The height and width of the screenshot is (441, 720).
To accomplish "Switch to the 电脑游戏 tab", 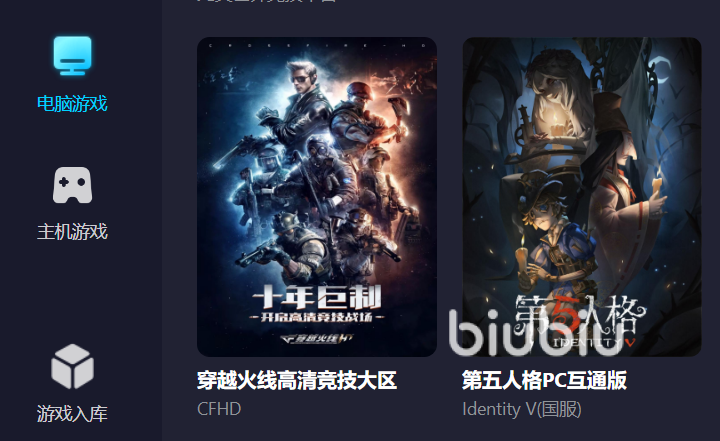I will [x=72, y=73].
